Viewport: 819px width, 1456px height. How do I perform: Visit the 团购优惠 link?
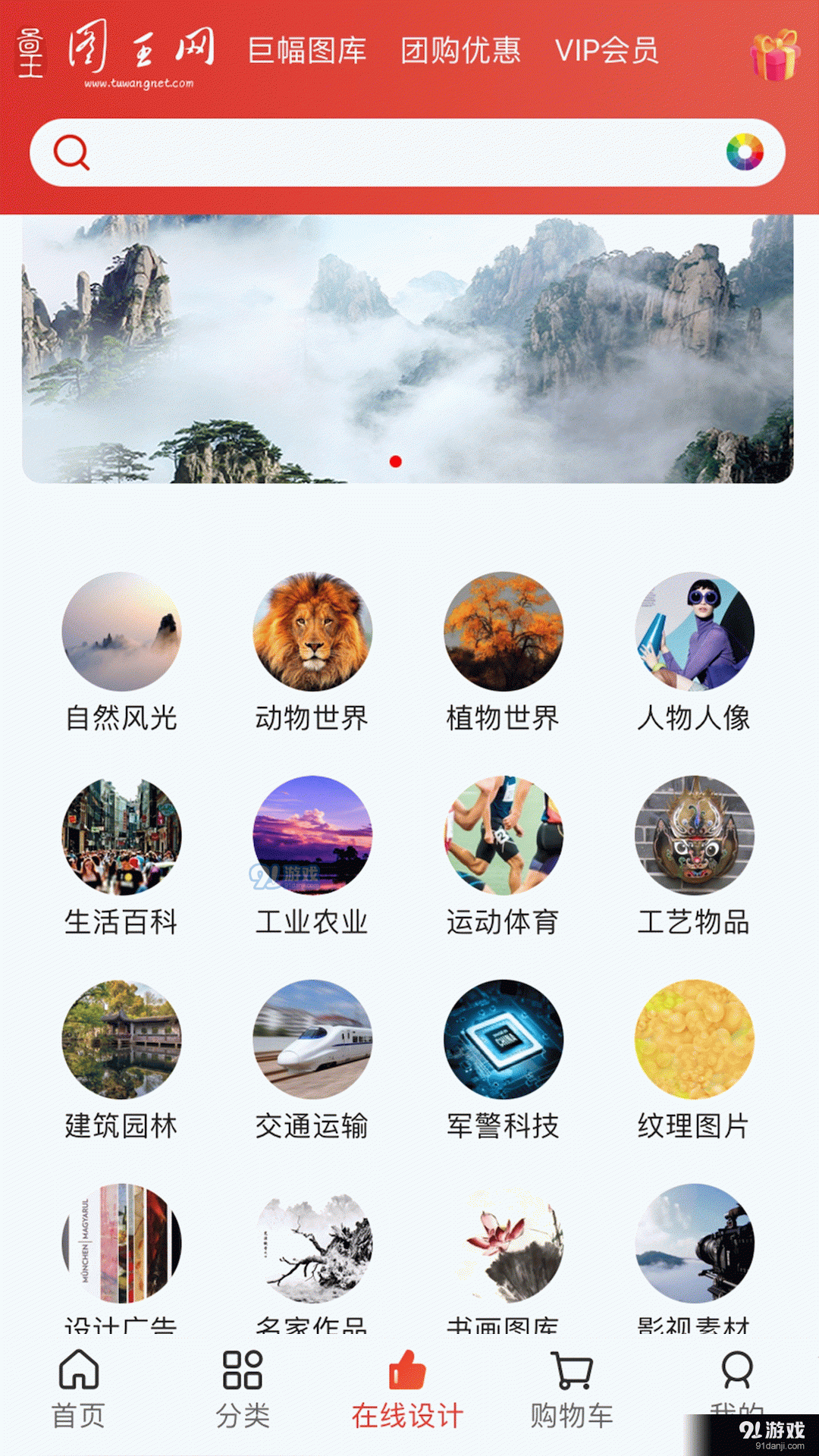coord(461,52)
